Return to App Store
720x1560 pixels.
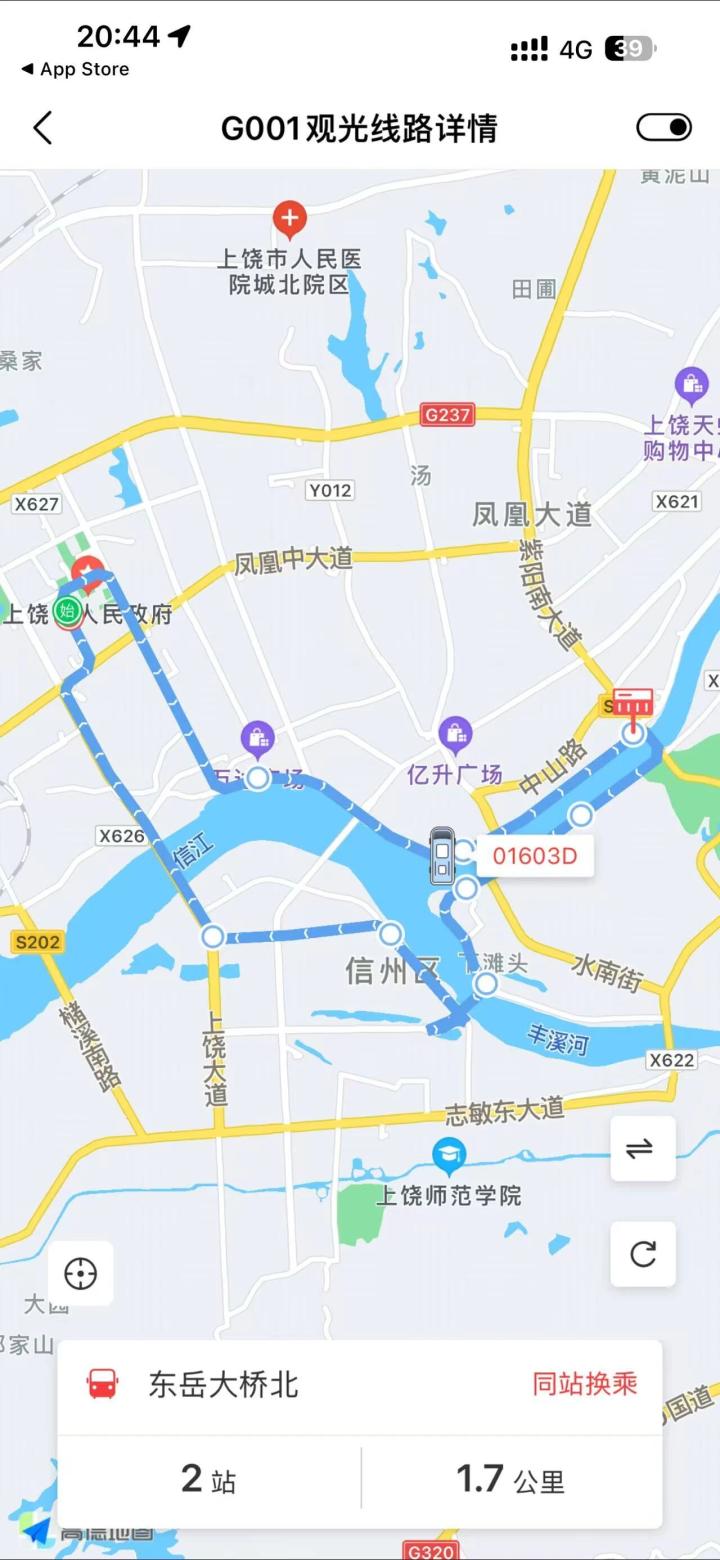pyautogui.click(x=75, y=70)
